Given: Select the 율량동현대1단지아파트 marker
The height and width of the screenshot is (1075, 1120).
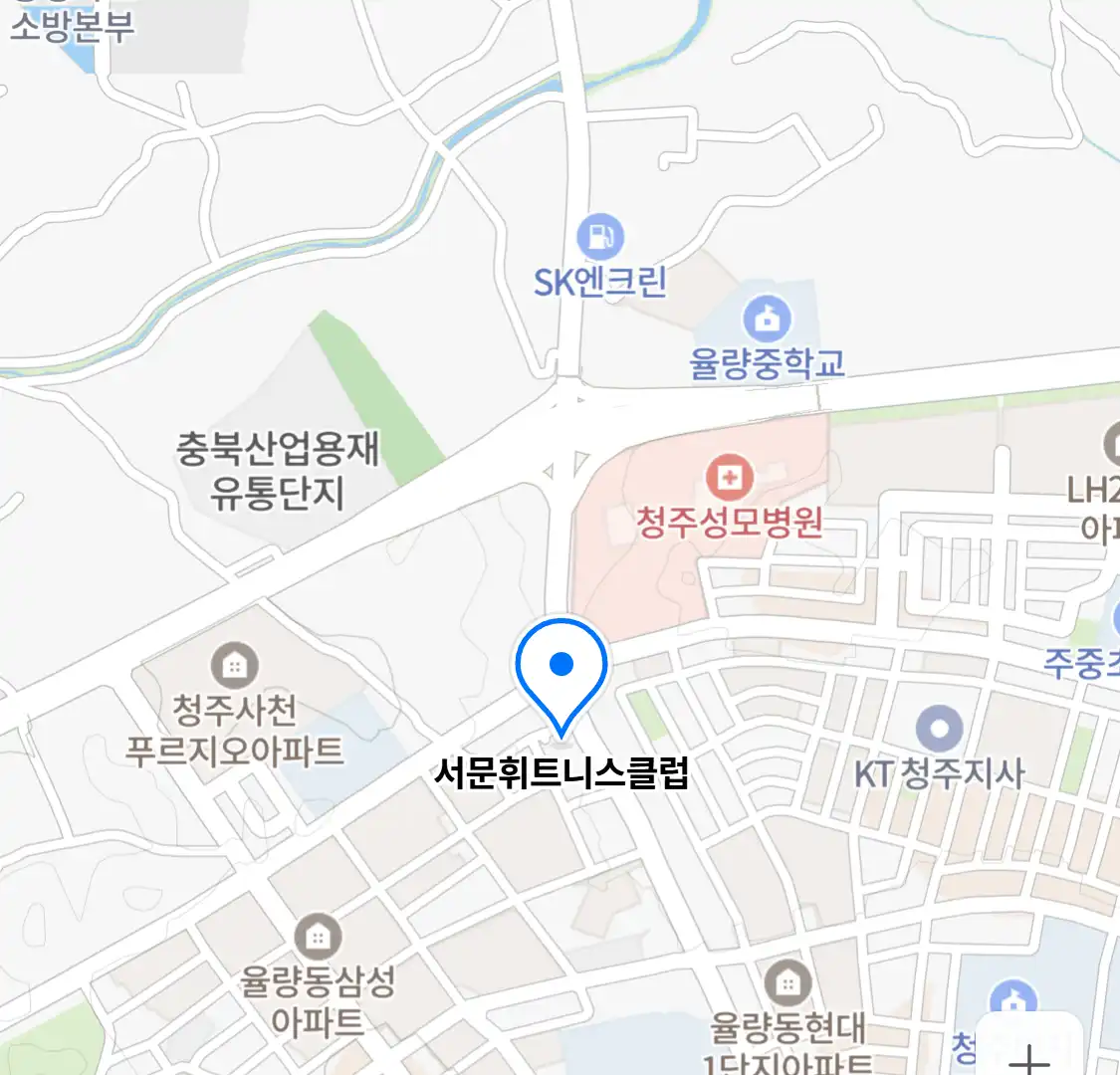Looking at the screenshot, I should pos(787,983).
